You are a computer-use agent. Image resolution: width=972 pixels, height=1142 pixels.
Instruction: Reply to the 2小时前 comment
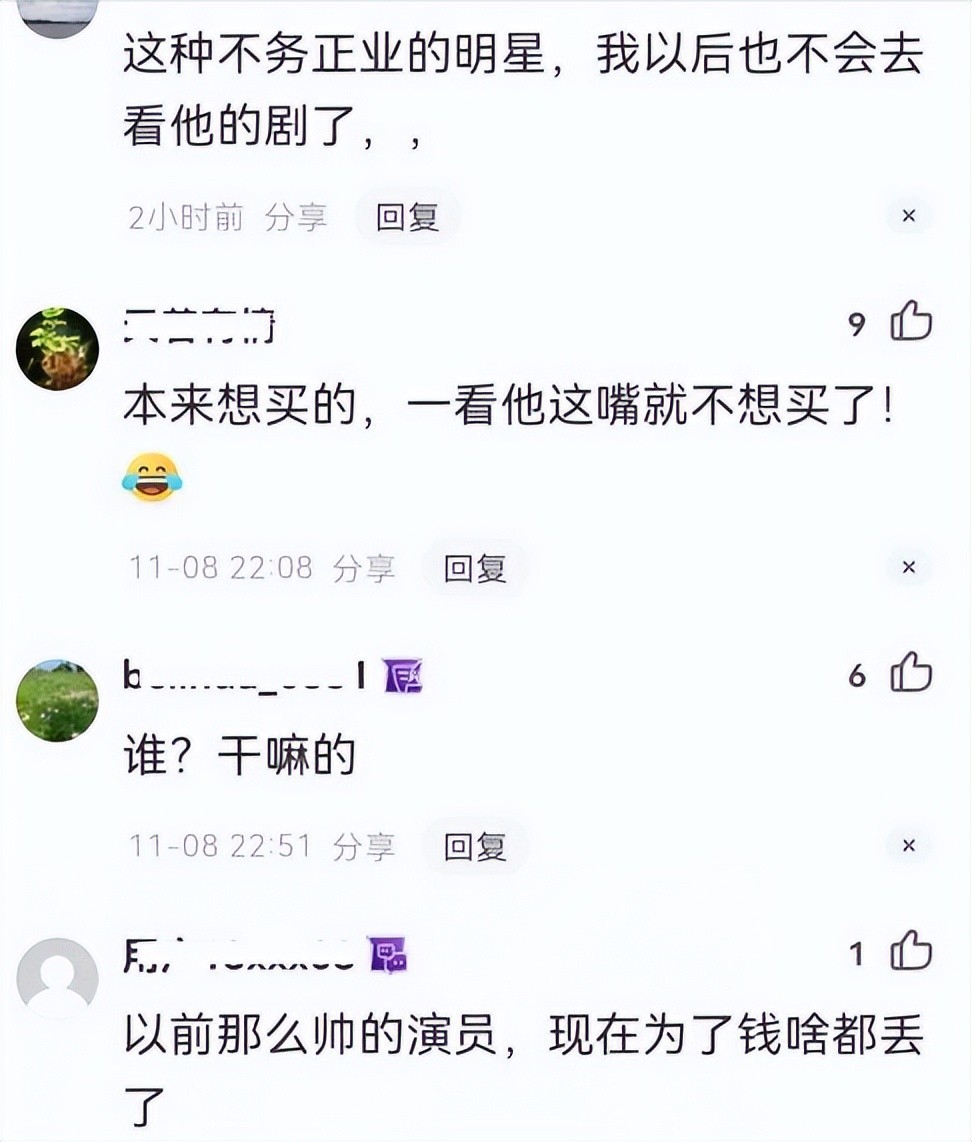(407, 217)
